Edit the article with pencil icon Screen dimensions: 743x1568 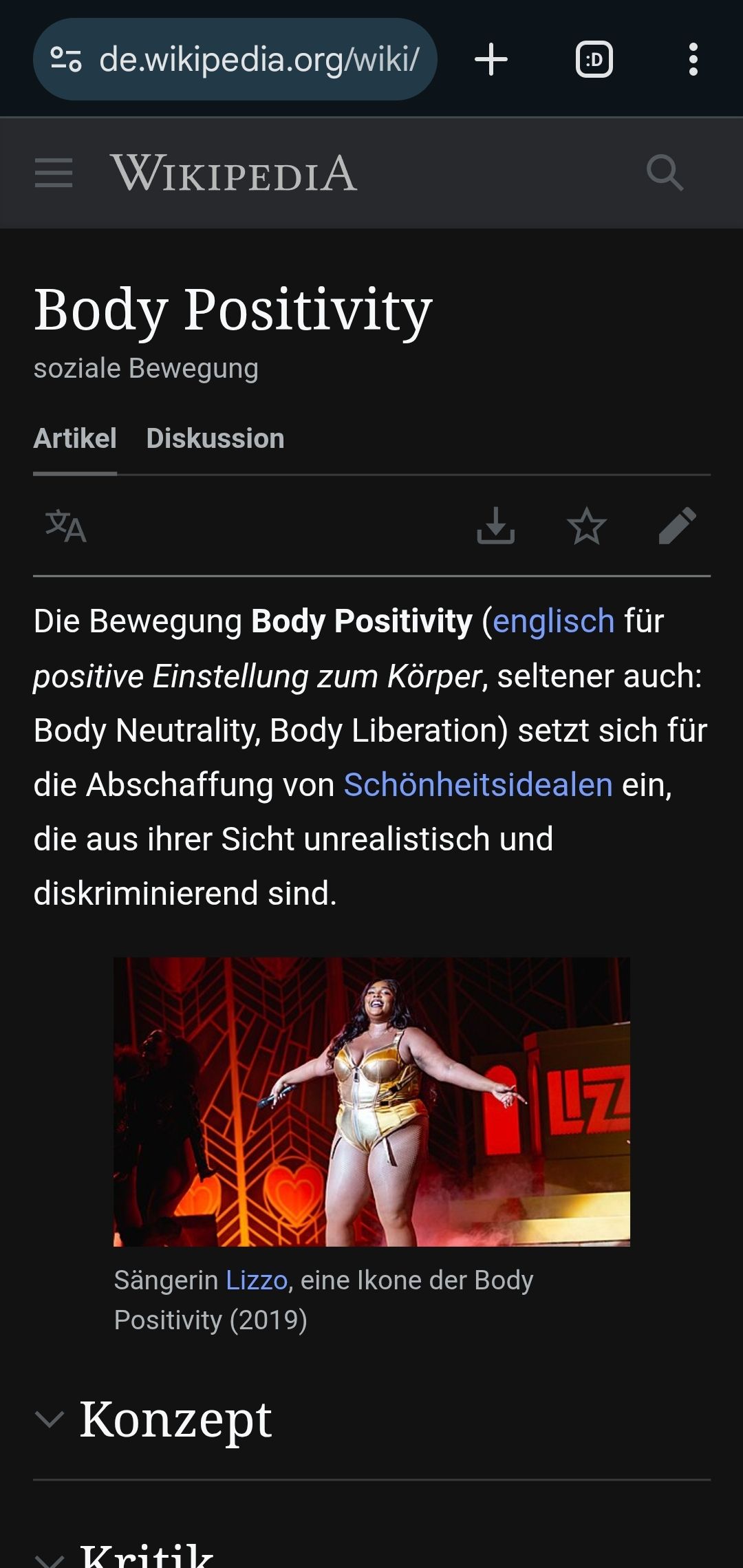pos(677,526)
